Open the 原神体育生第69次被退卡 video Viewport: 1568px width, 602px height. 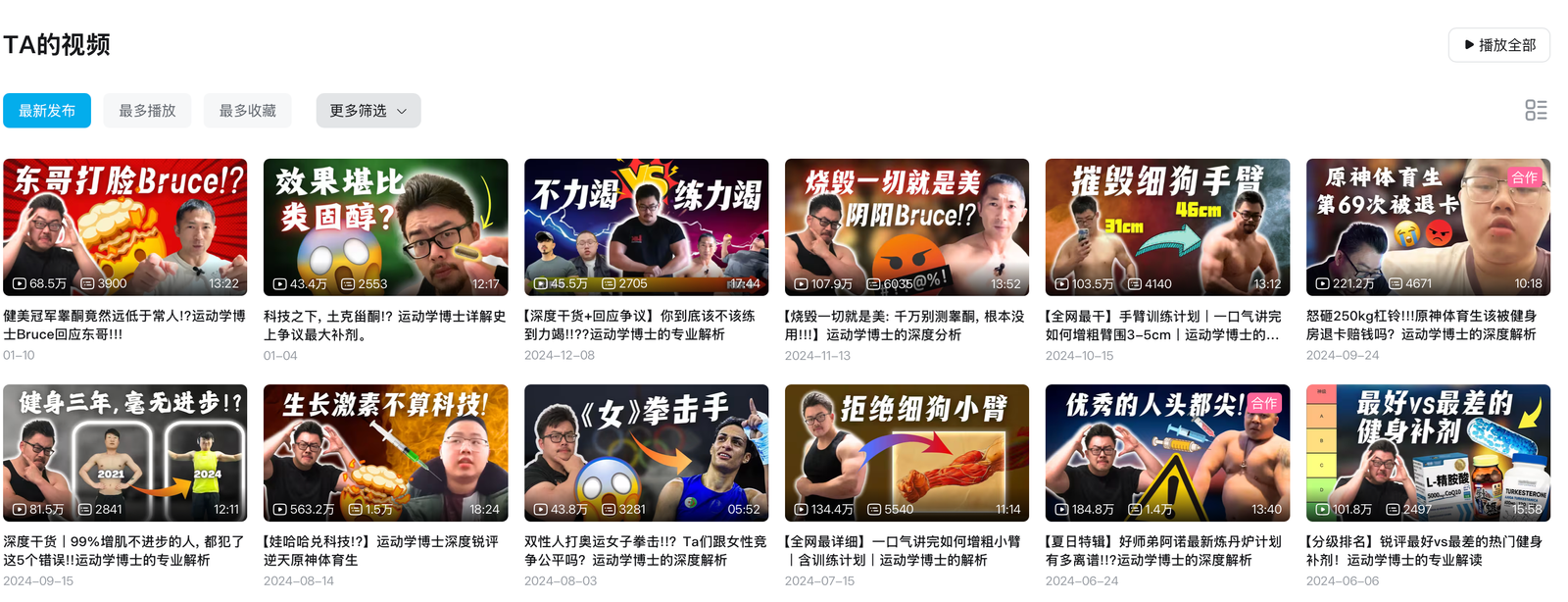pos(1428,227)
